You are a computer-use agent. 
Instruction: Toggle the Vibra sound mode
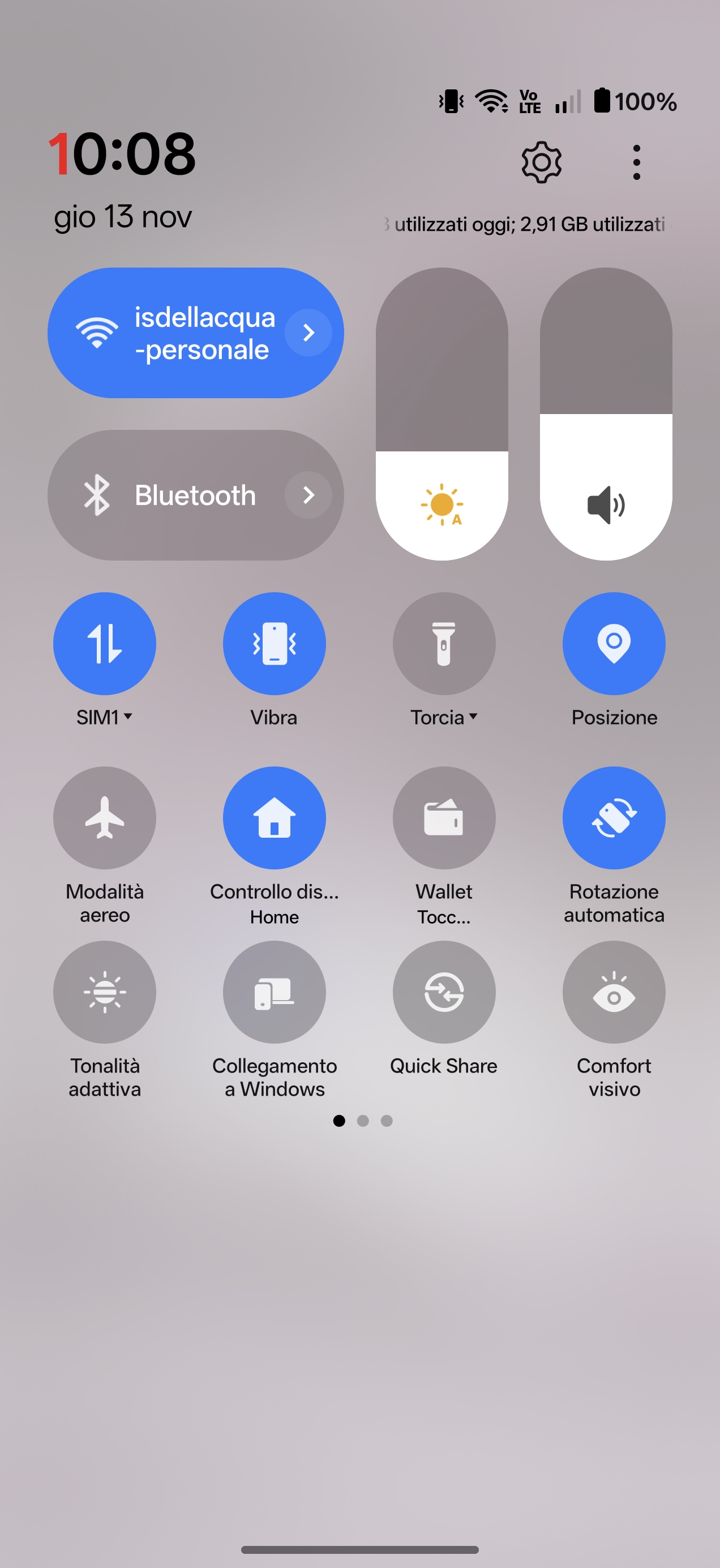point(274,643)
